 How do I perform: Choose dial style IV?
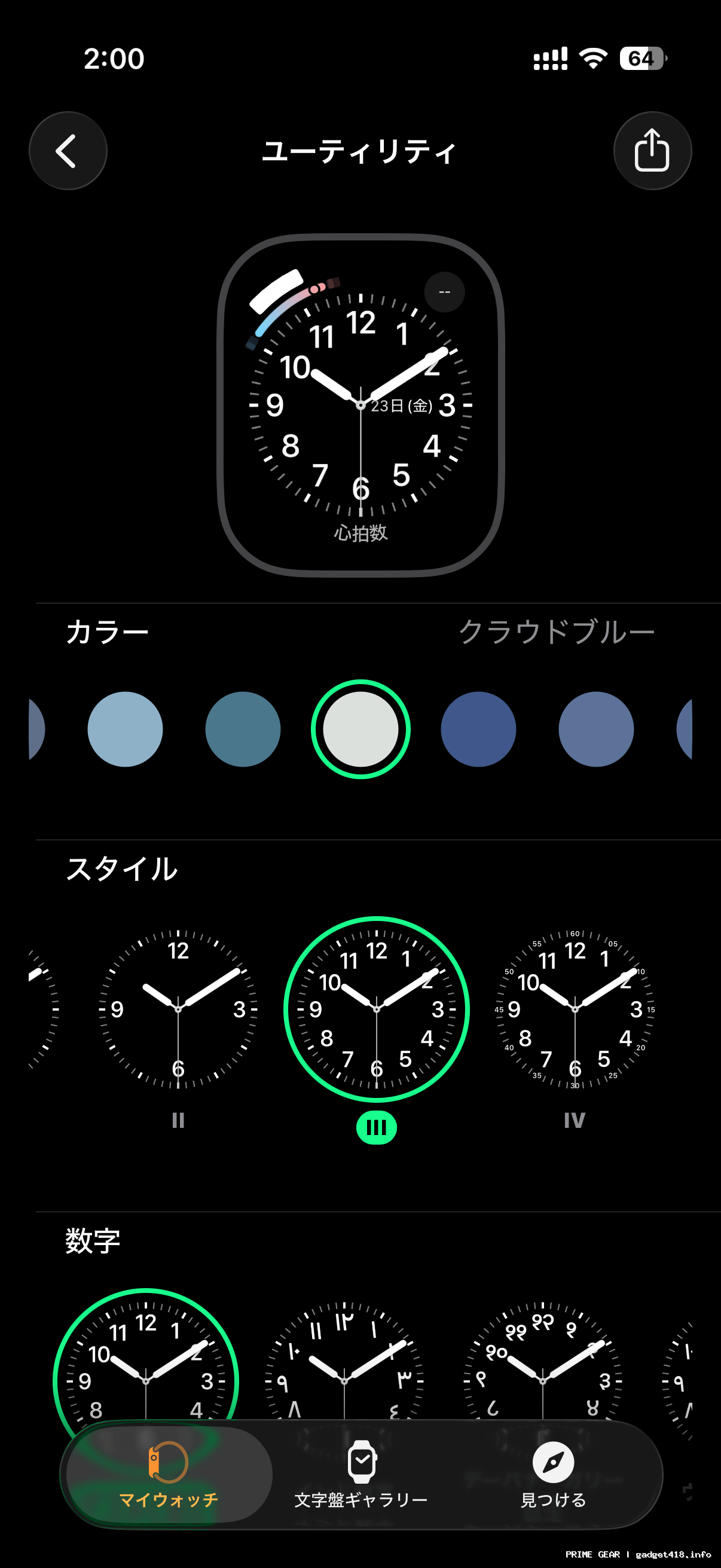click(575, 1009)
